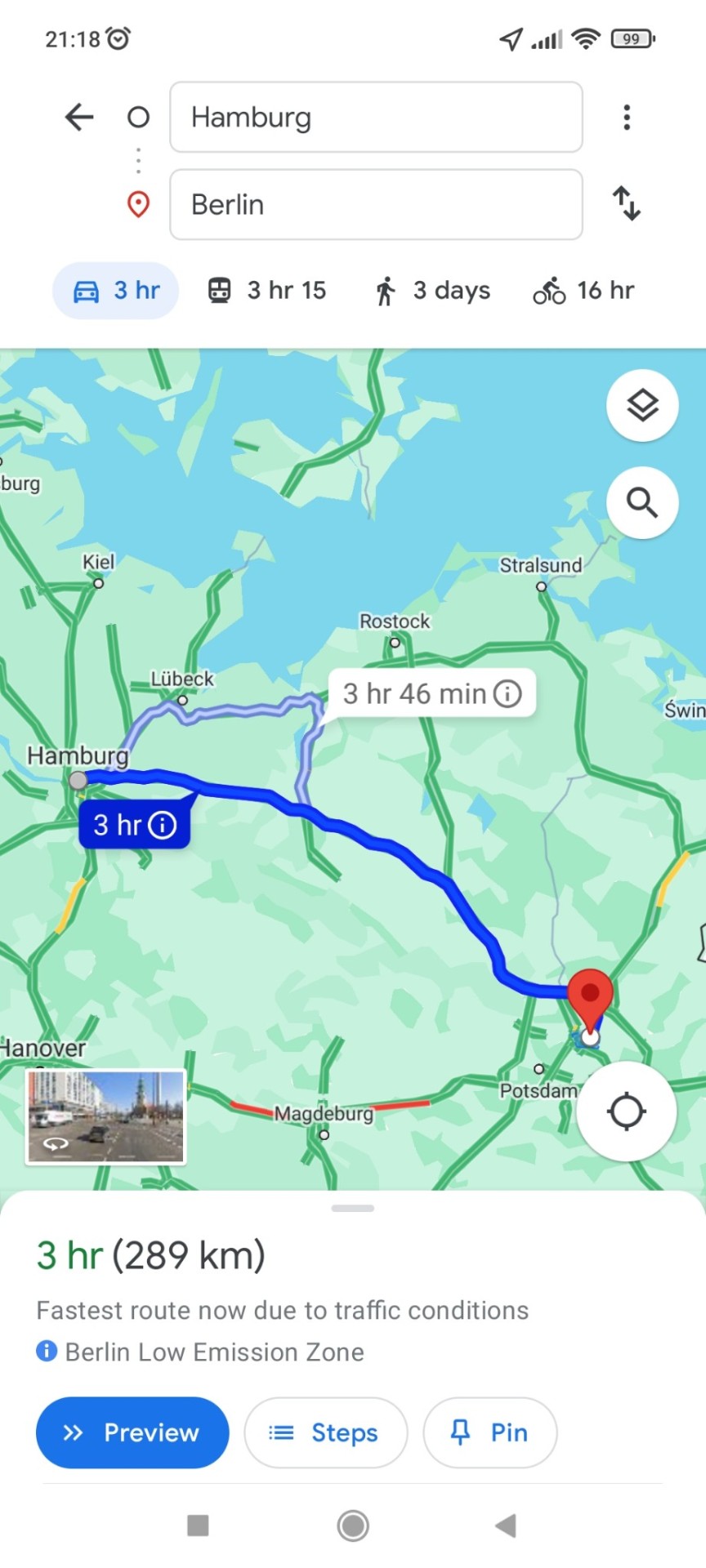Open the map layers button
Image resolution: width=706 pixels, height=1568 pixels.
click(642, 406)
